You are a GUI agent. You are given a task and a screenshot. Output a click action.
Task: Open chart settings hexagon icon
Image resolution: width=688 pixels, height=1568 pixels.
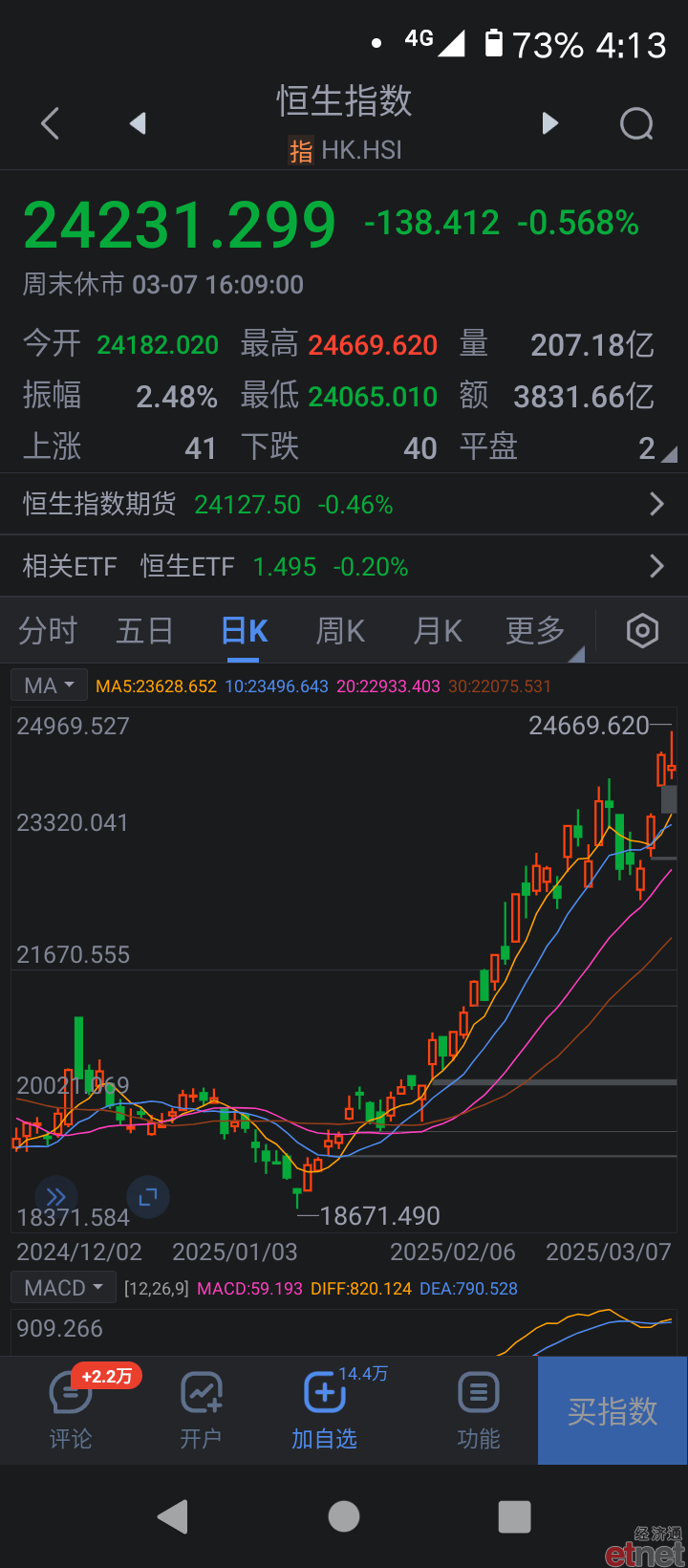(642, 631)
